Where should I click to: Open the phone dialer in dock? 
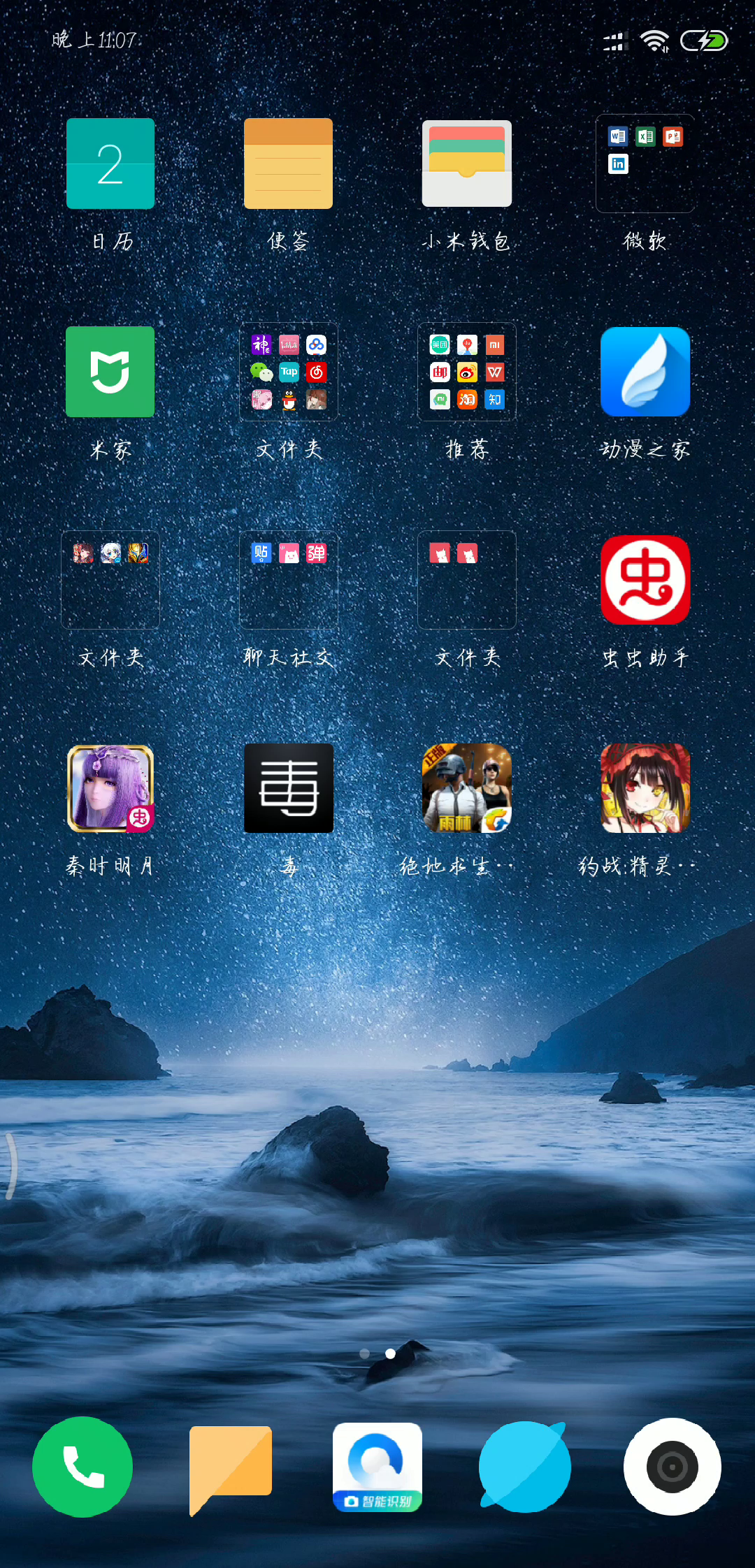[82, 1467]
